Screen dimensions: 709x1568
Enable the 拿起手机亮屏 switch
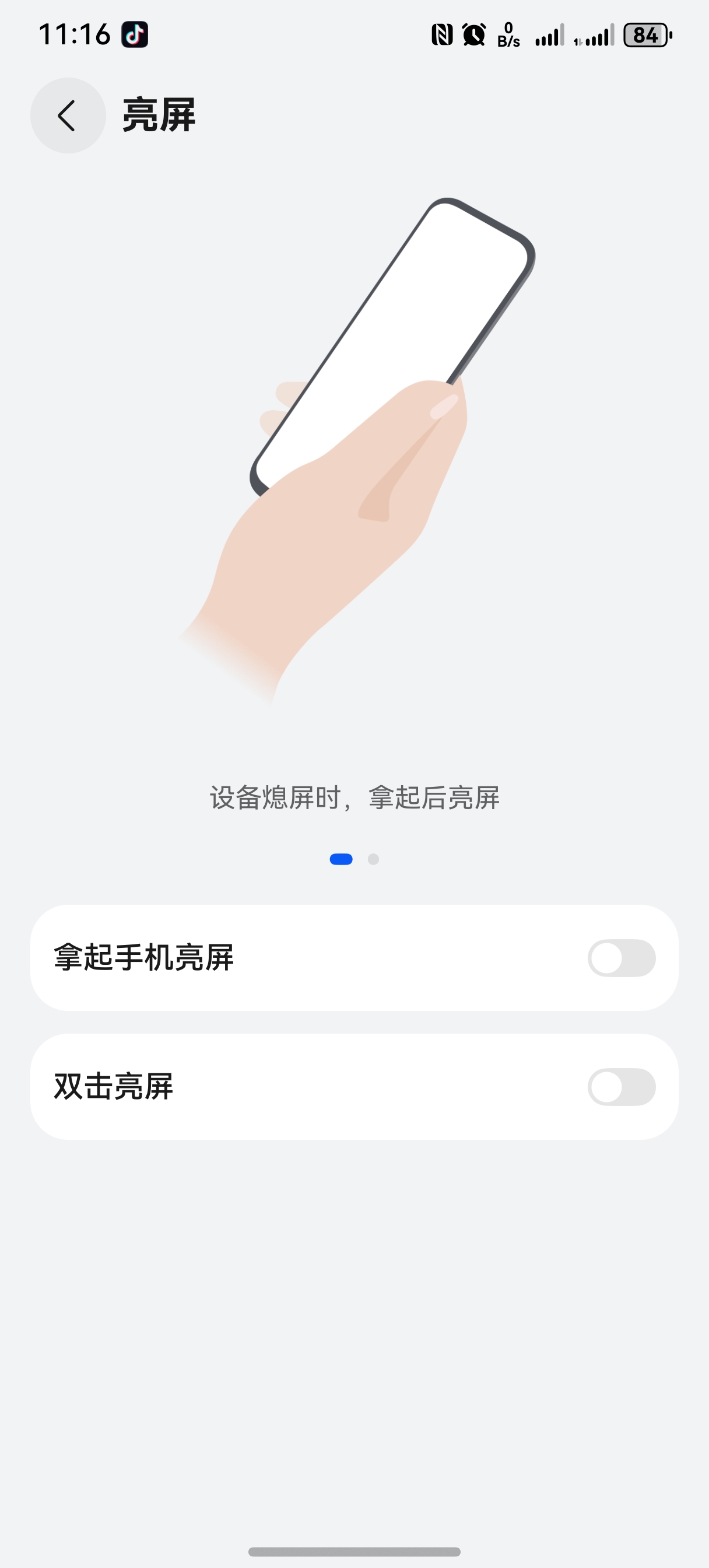pos(621,957)
